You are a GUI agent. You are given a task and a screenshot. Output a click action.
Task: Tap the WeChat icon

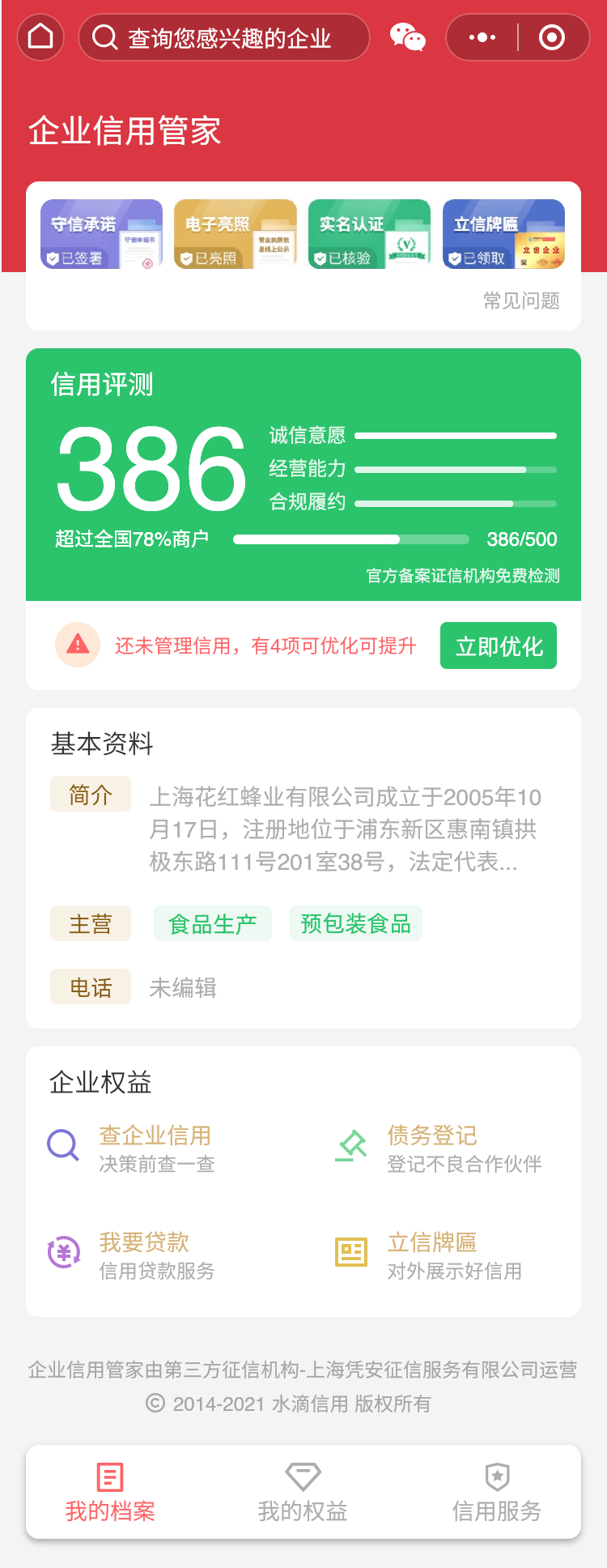[407, 37]
